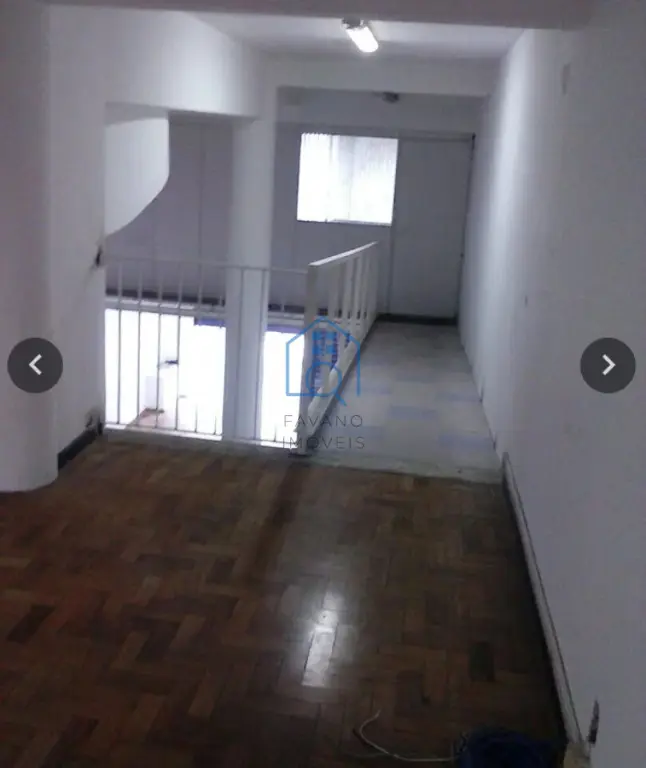646x768 pixels.
Task: Go to the previous photo
Action: pos(35,365)
